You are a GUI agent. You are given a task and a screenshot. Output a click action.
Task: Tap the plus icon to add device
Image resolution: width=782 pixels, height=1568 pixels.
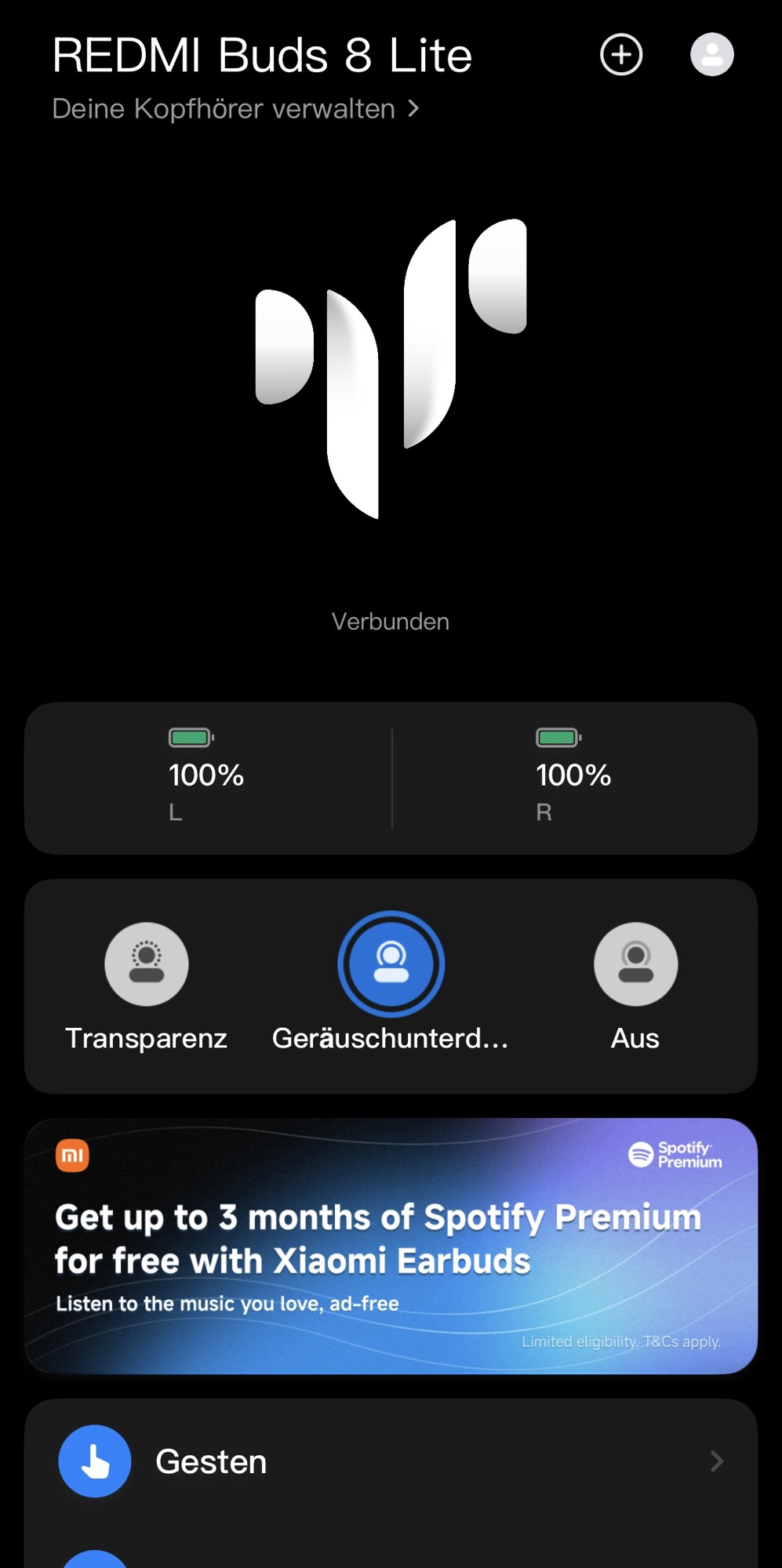click(621, 55)
